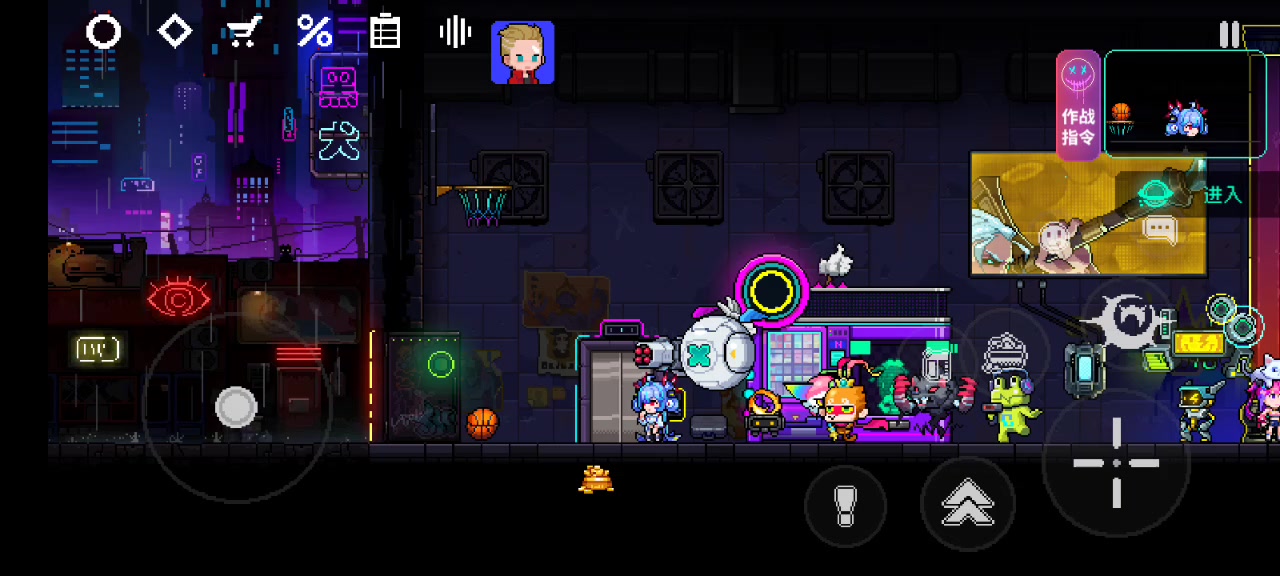Open the shopping cart store
The width and height of the screenshot is (1280, 576).
click(x=244, y=32)
